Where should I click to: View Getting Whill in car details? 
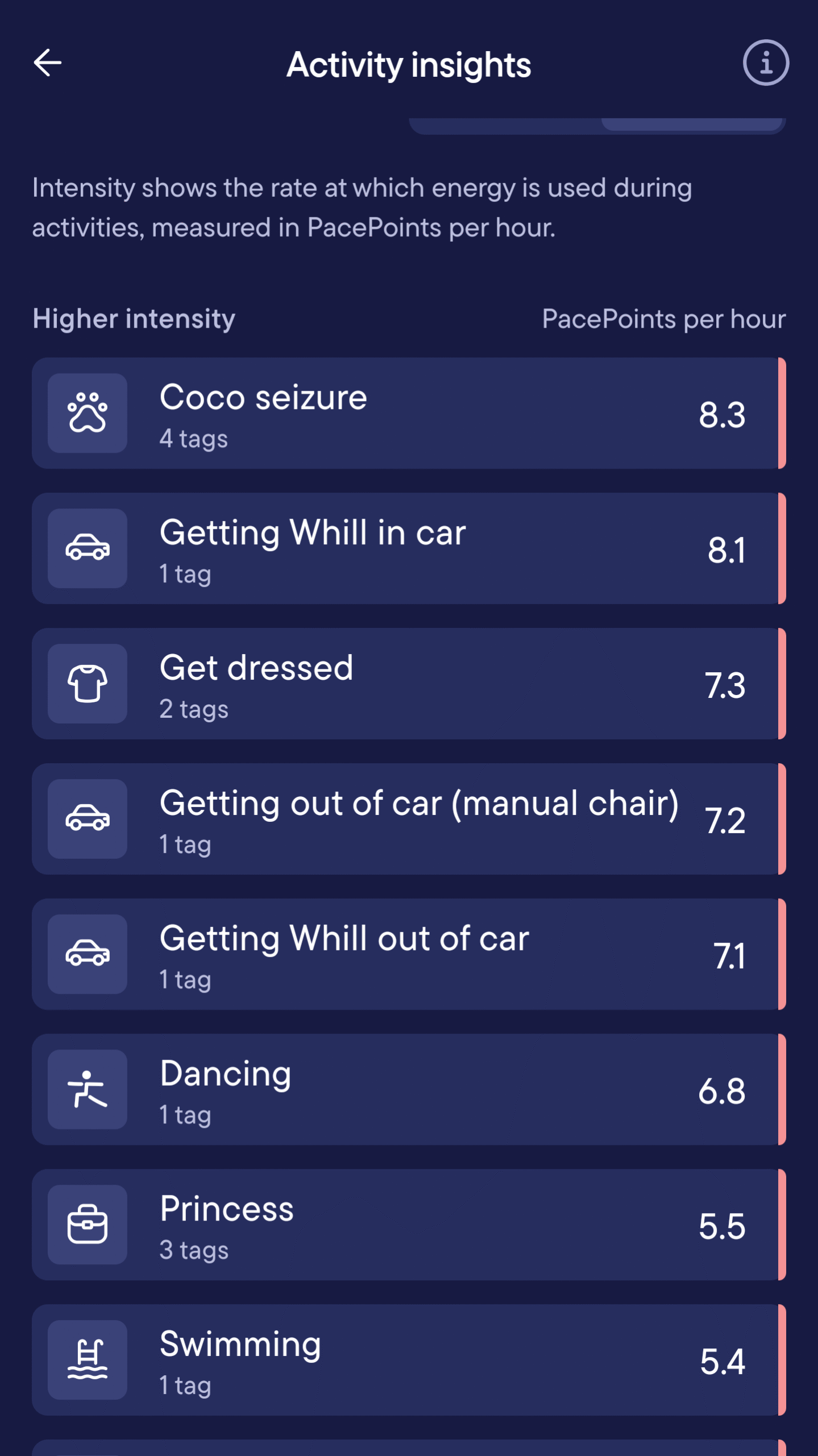pyautogui.click(x=408, y=548)
